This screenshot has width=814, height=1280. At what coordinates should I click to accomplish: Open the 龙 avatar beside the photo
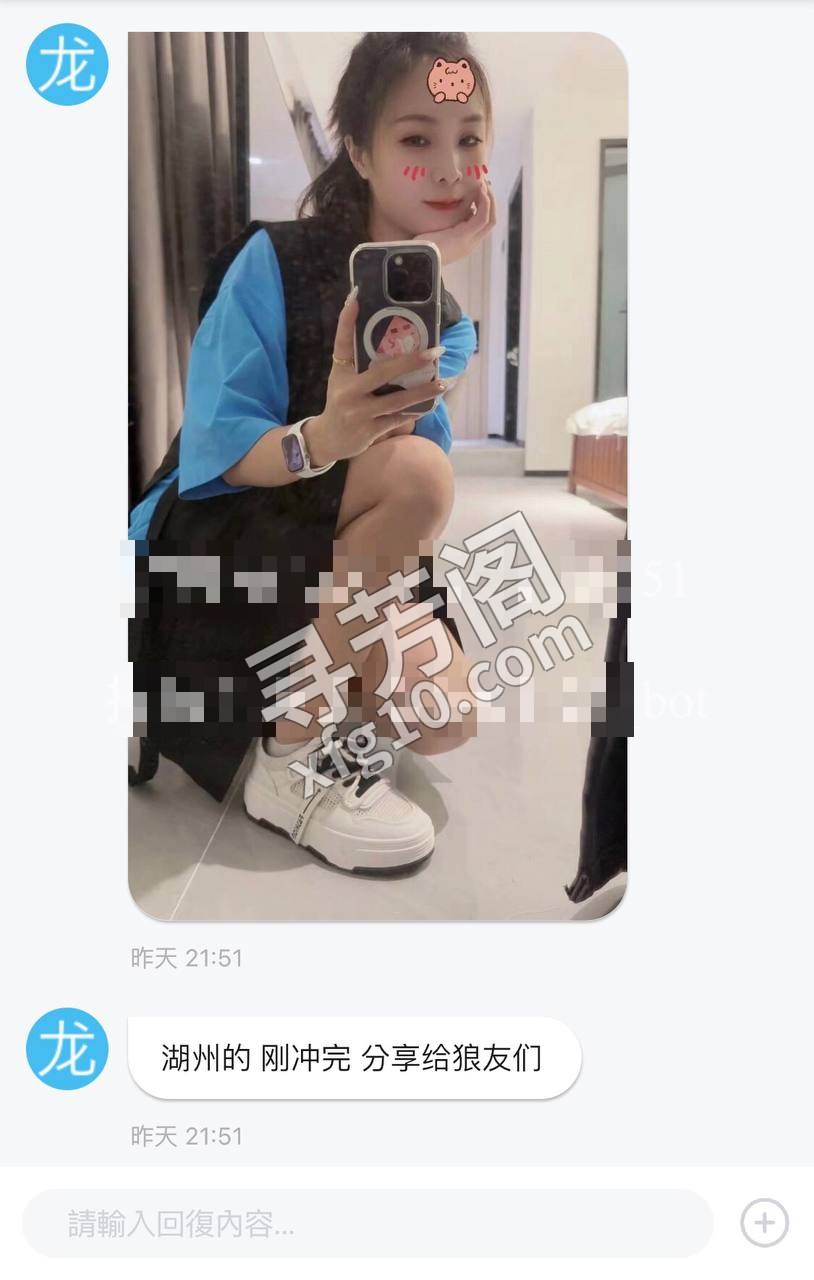pos(67,64)
